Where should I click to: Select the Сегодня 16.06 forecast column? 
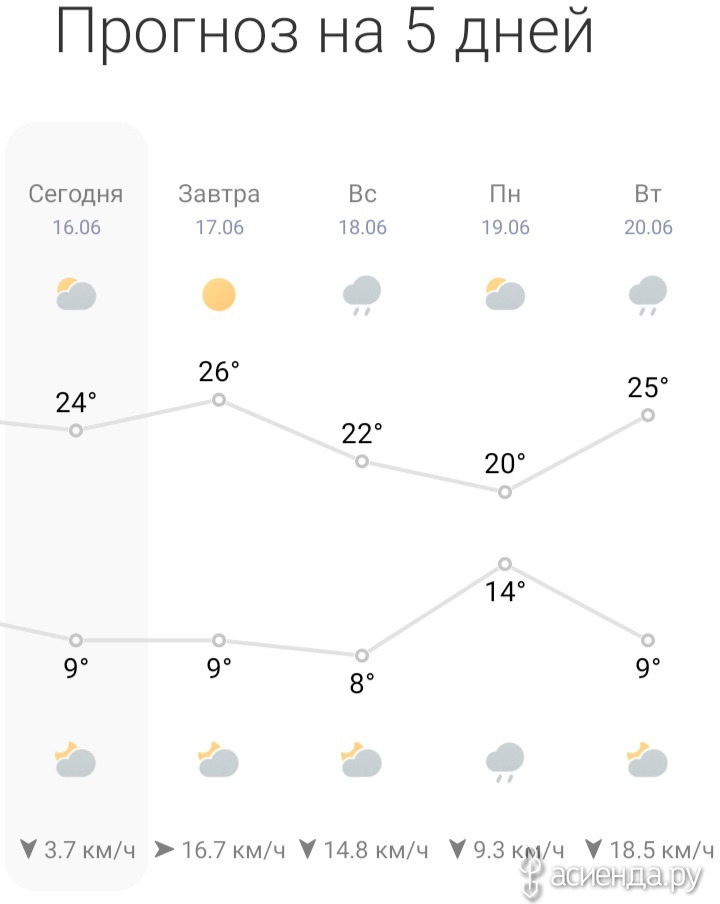(76, 208)
